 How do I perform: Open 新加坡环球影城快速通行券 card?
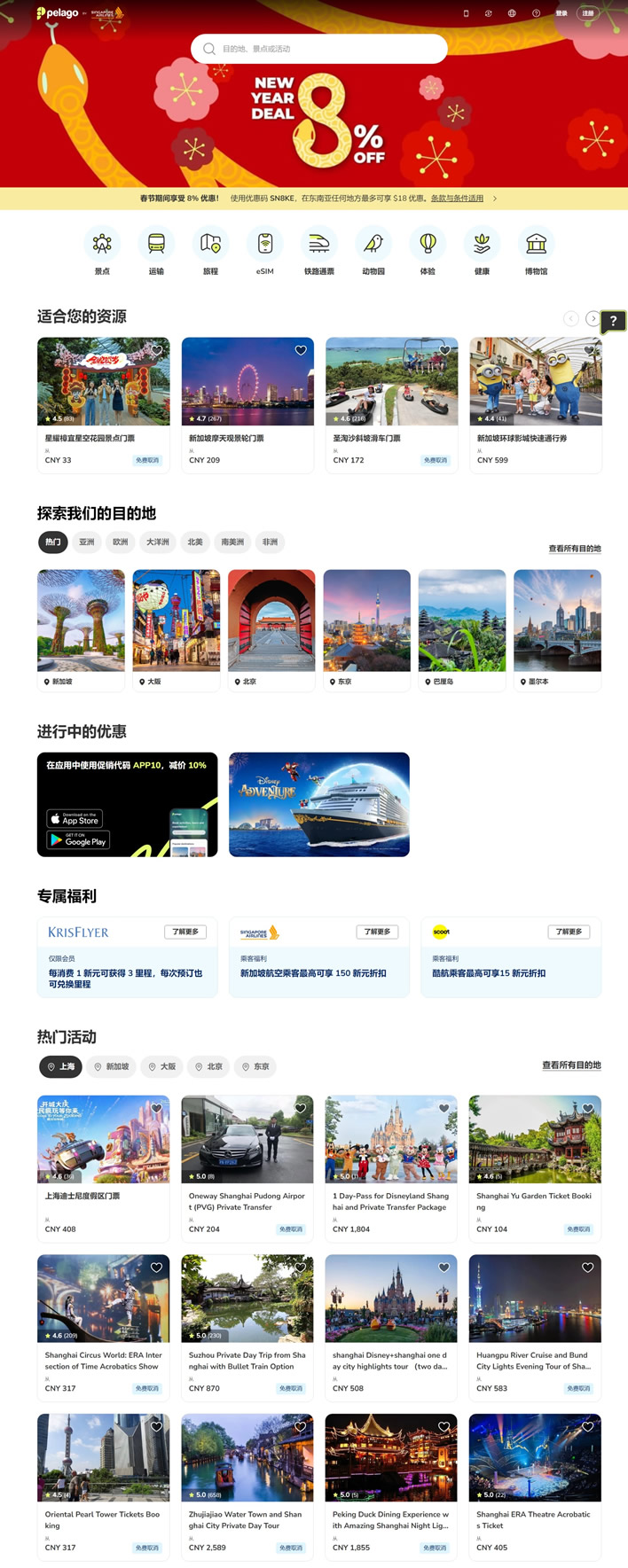(x=535, y=404)
